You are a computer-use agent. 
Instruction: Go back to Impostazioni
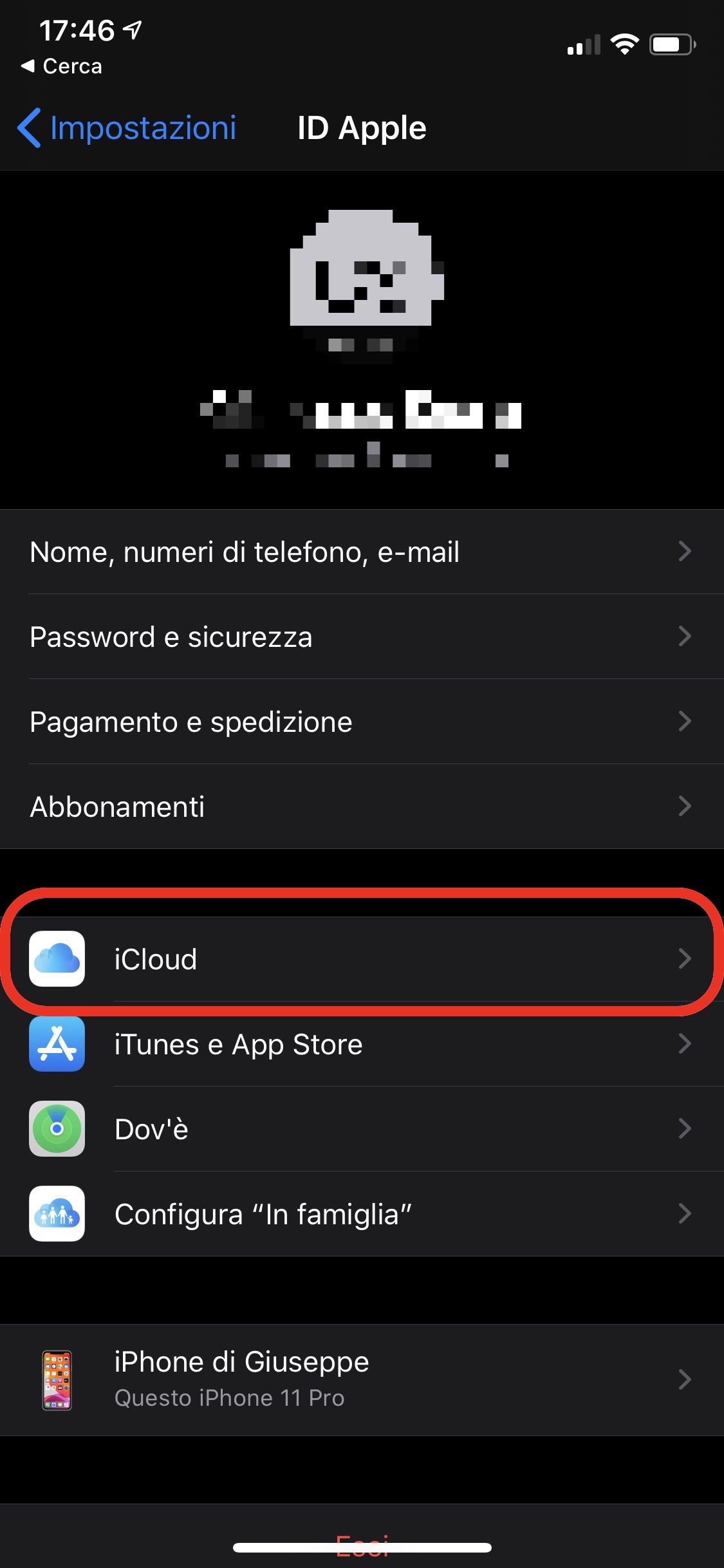127,127
